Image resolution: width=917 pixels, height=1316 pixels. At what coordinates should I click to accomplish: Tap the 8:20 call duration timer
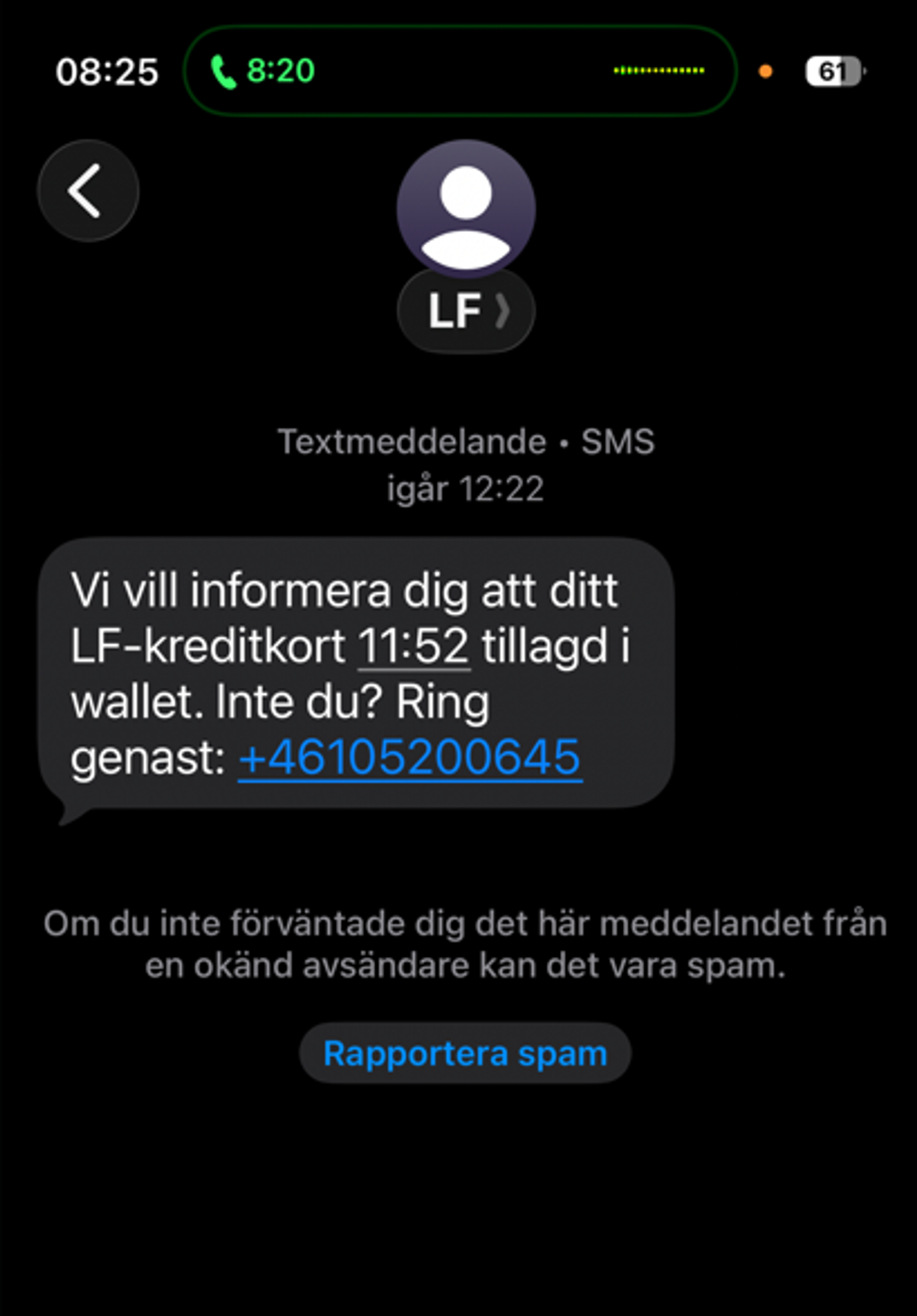pyautogui.click(x=279, y=70)
